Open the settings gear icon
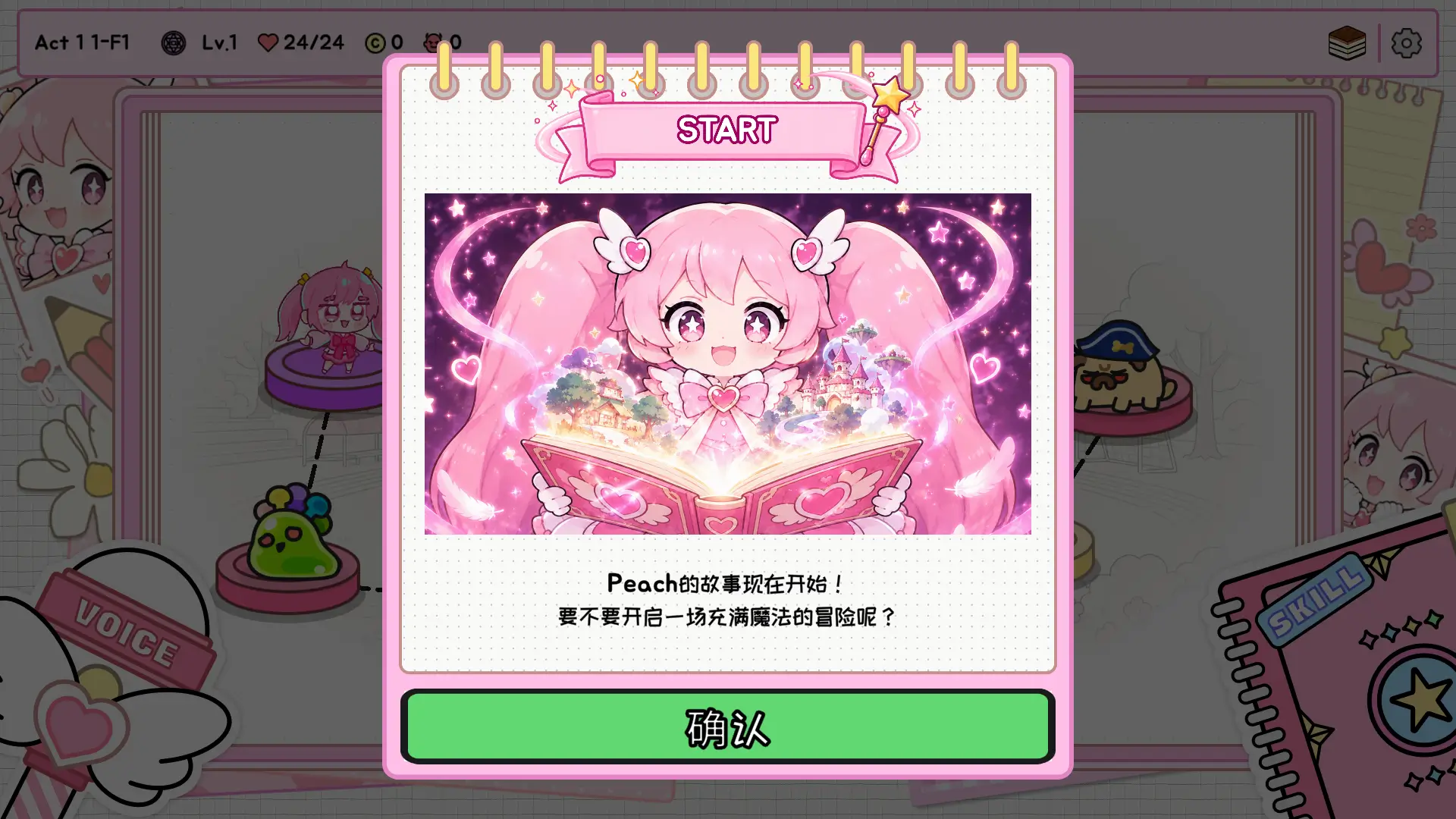The image size is (1456, 819). click(1406, 43)
